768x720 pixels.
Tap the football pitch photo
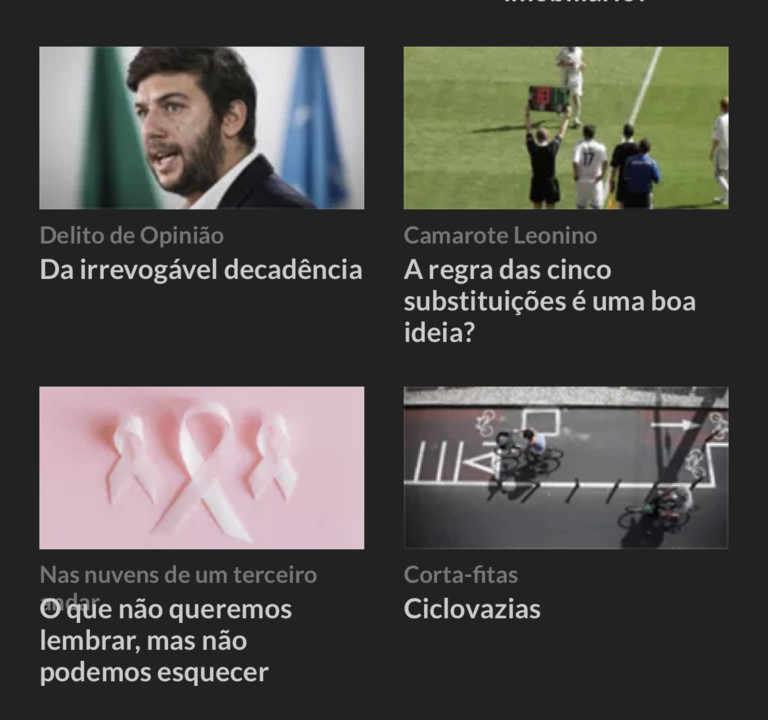pos(565,128)
